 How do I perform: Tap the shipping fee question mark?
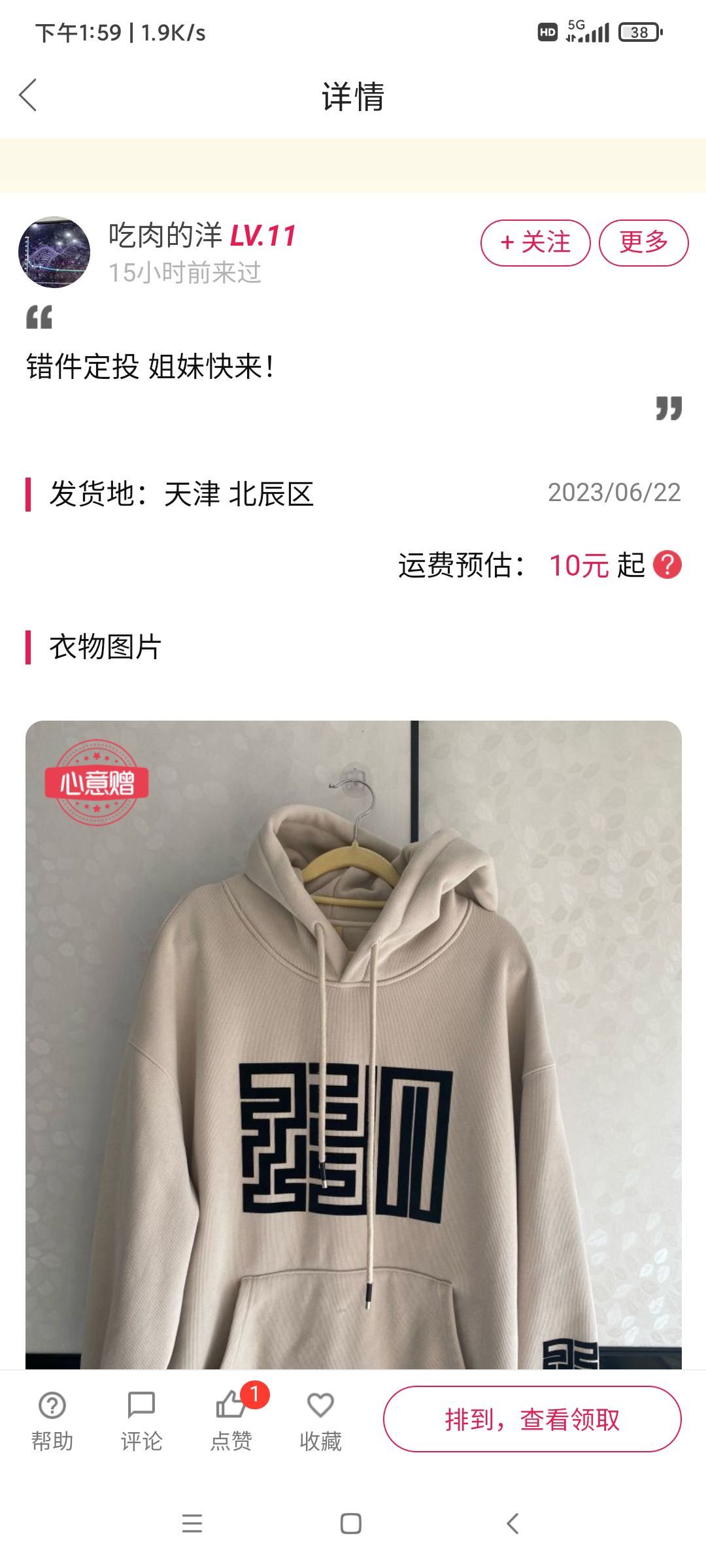(667, 565)
